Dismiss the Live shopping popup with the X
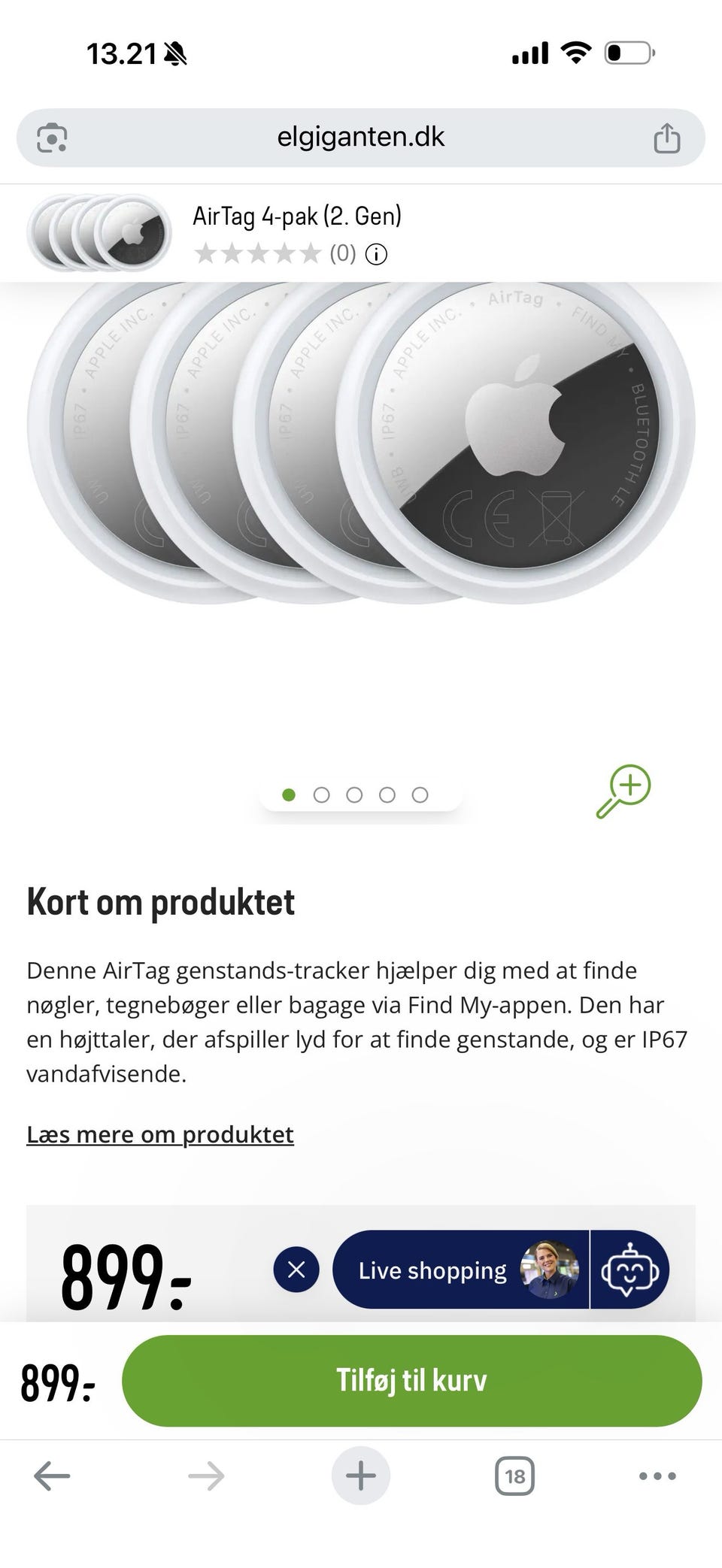Image resolution: width=722 pixels, height=1568 pixels. [x=296, y=1270]
